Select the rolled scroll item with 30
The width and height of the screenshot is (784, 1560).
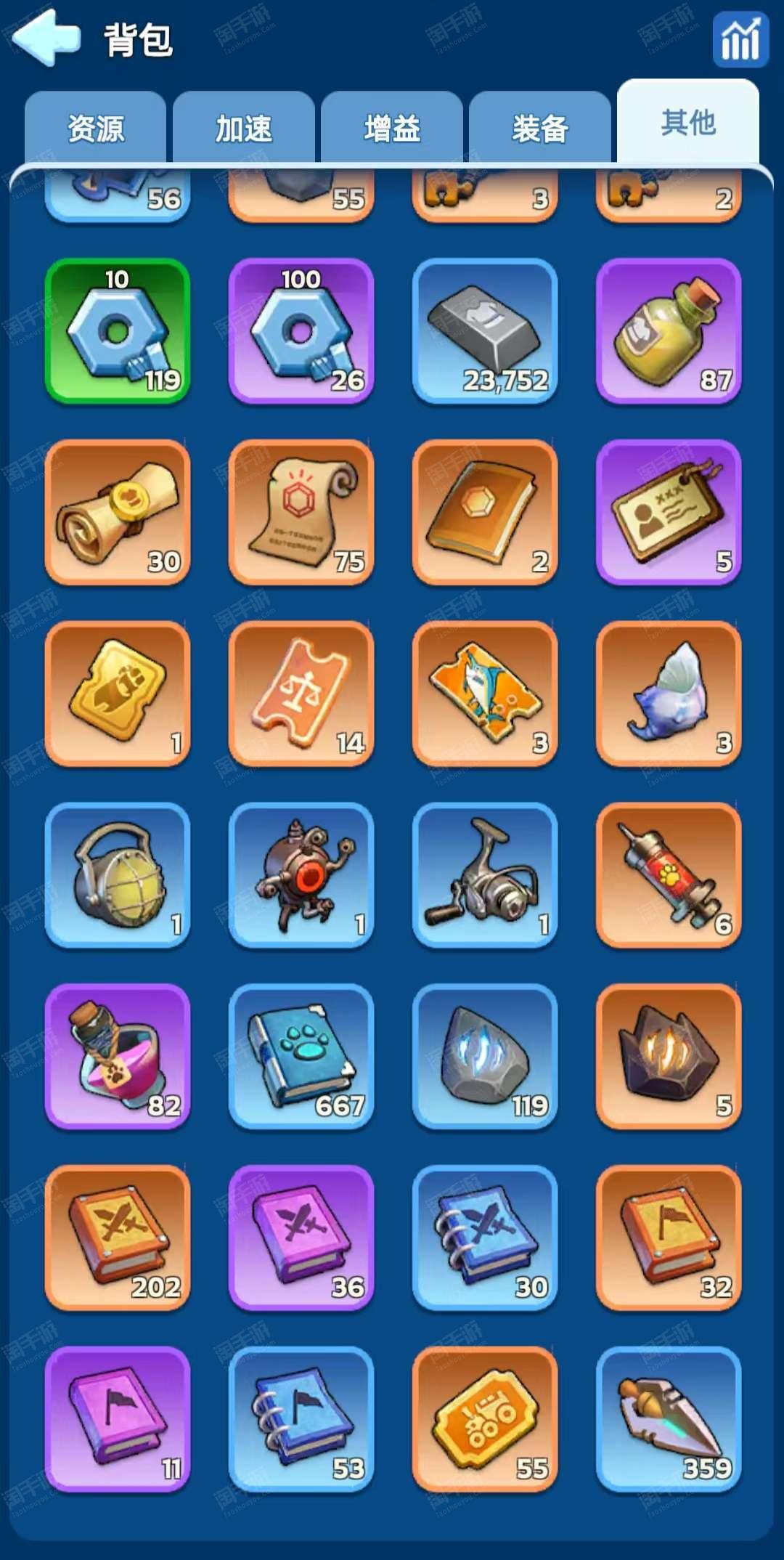118,512
